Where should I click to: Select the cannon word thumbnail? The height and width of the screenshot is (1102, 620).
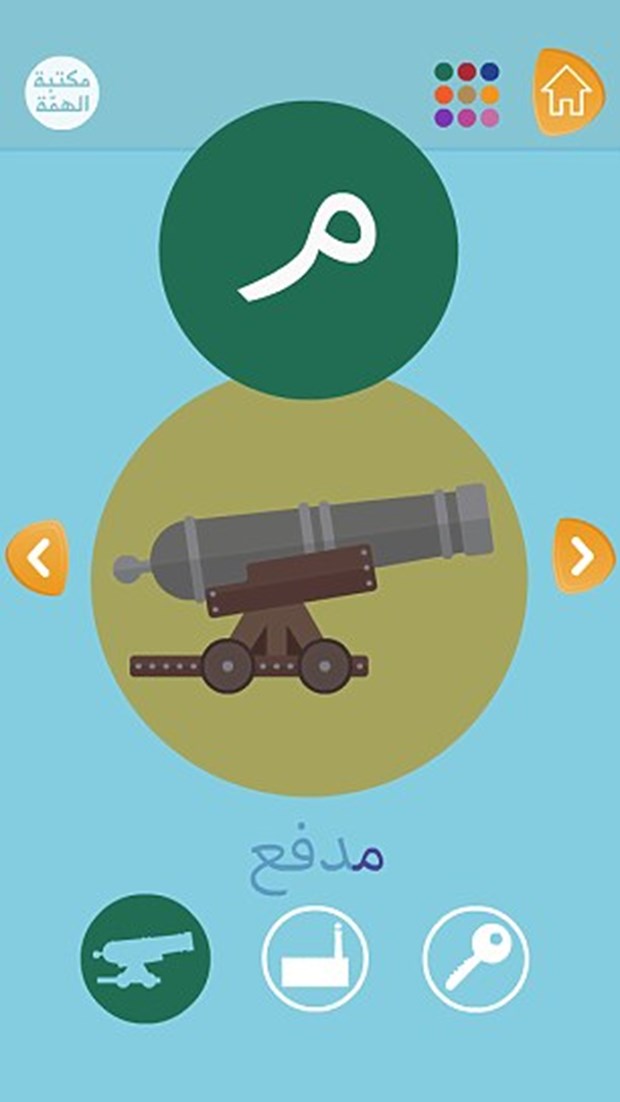[146, 958]
